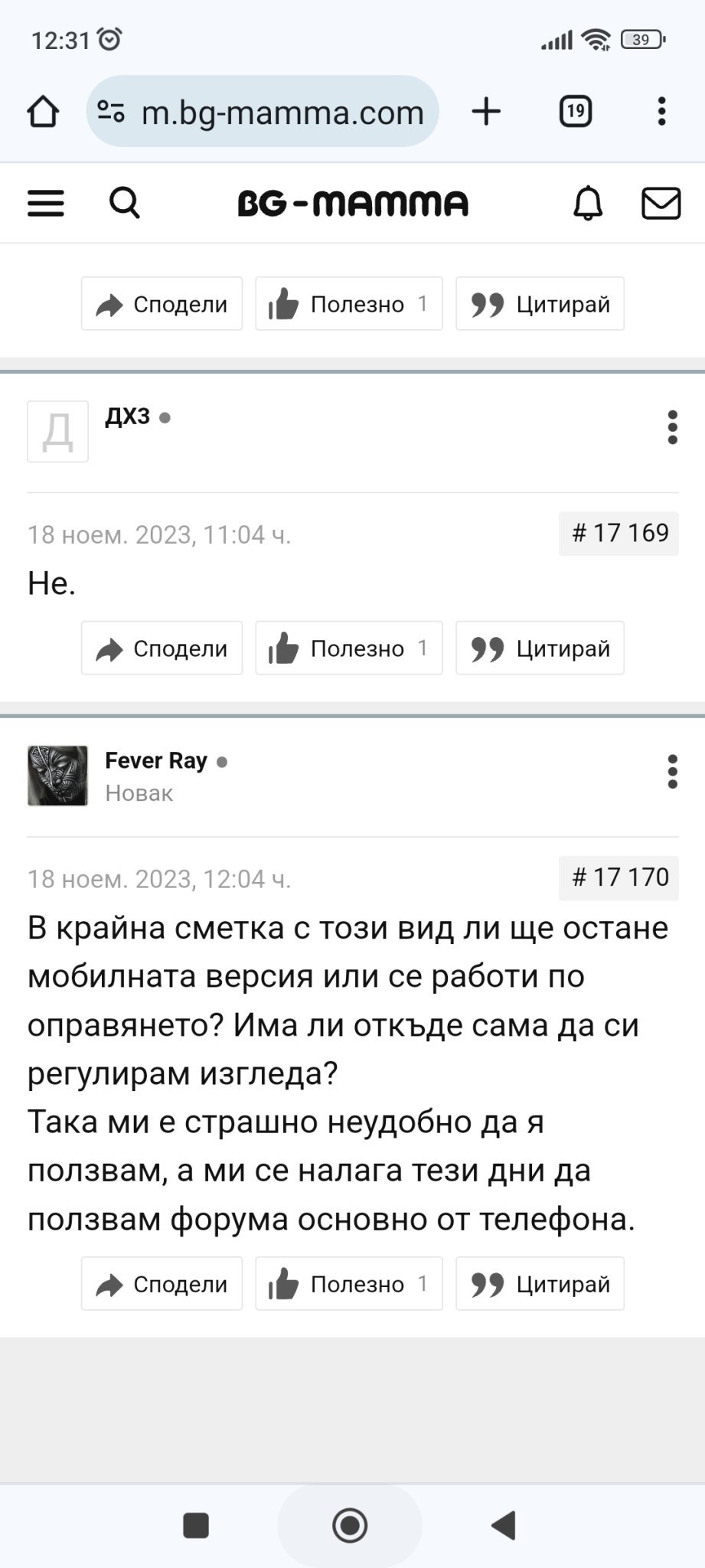This screenshot has width=705, height=1568.
Task: Open the notifications bell
Action: click(x=588, y=204)
